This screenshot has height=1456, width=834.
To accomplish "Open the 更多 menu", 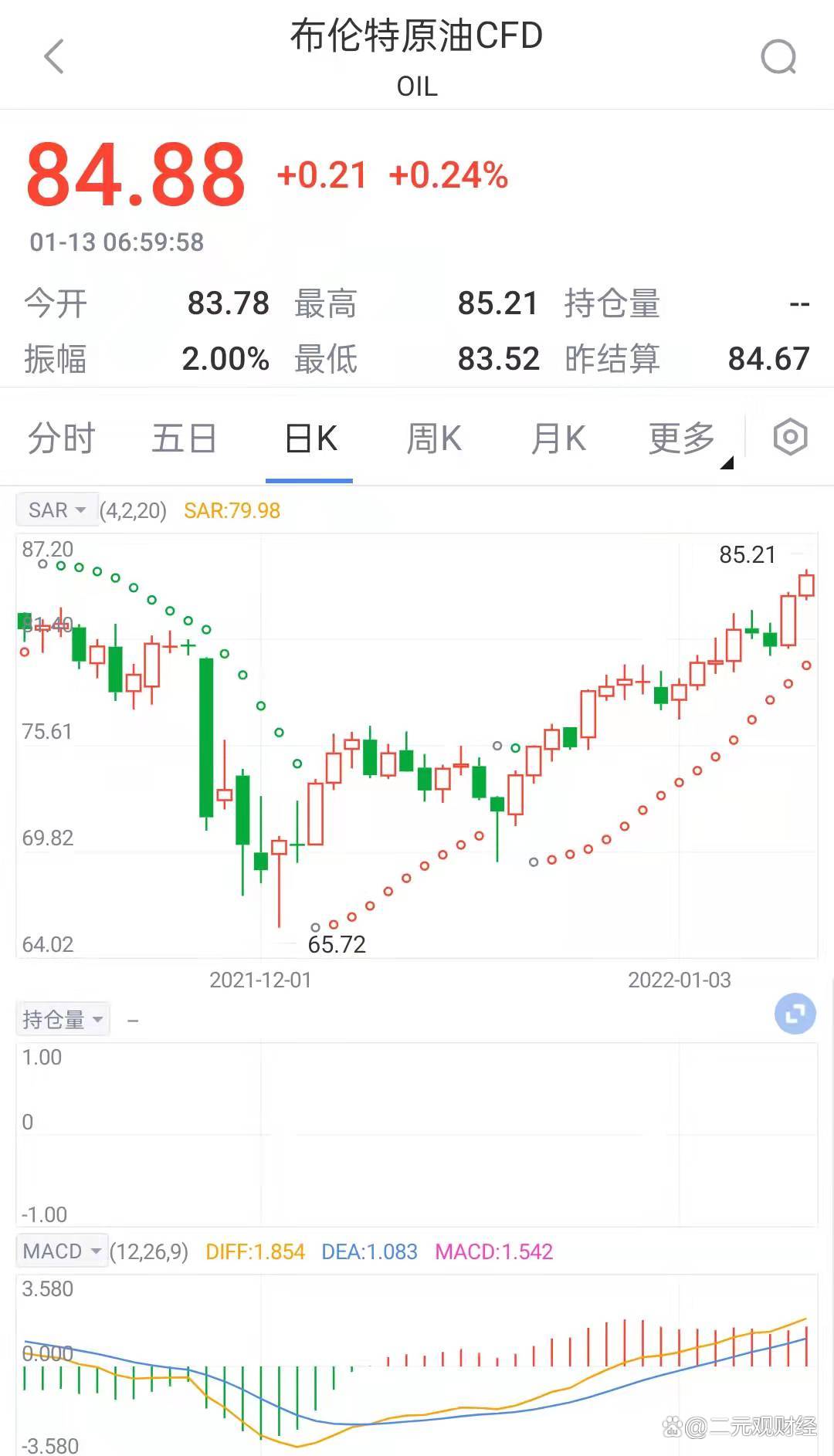I will pyautogui.click(x=683, y=437).
